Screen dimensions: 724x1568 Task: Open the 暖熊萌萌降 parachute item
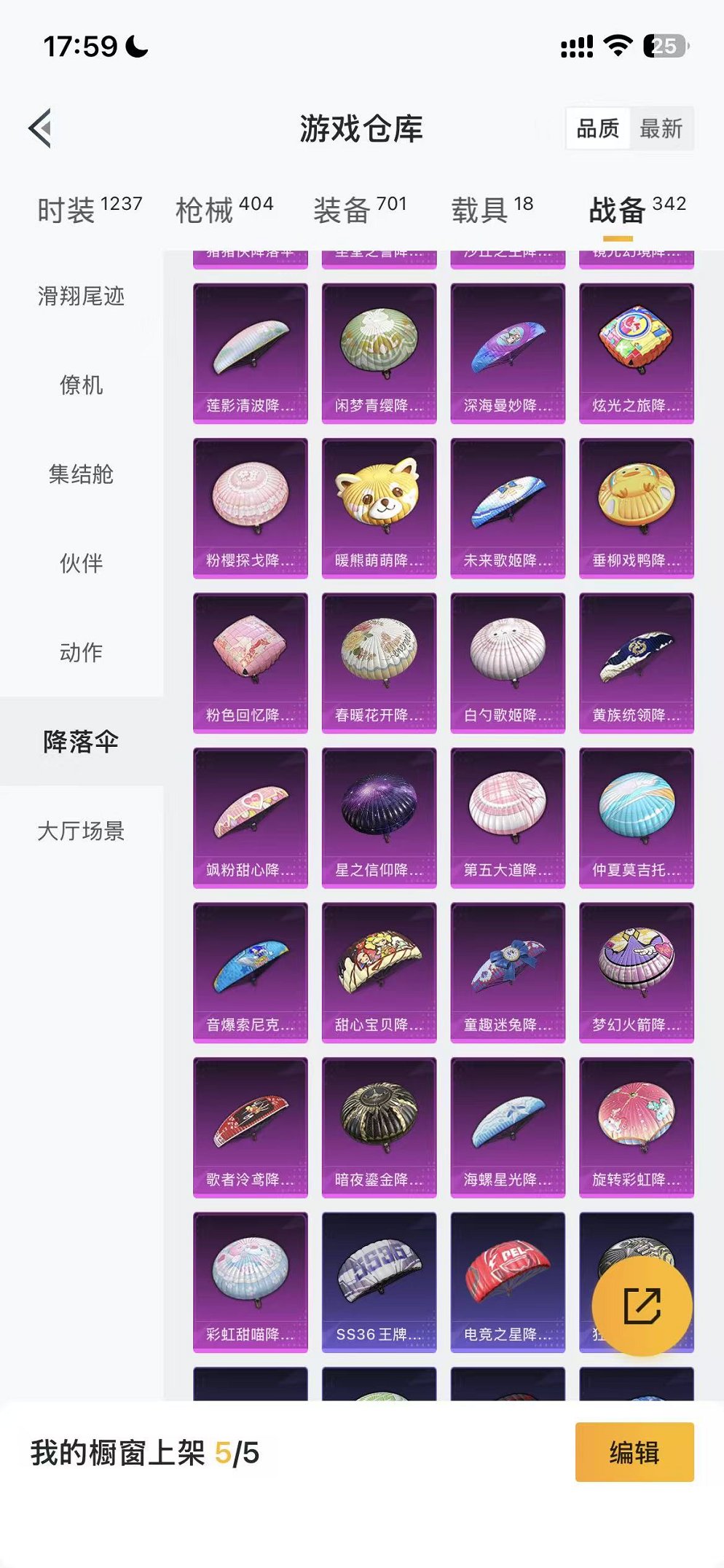pyautogui.click(x=379, y=508)
